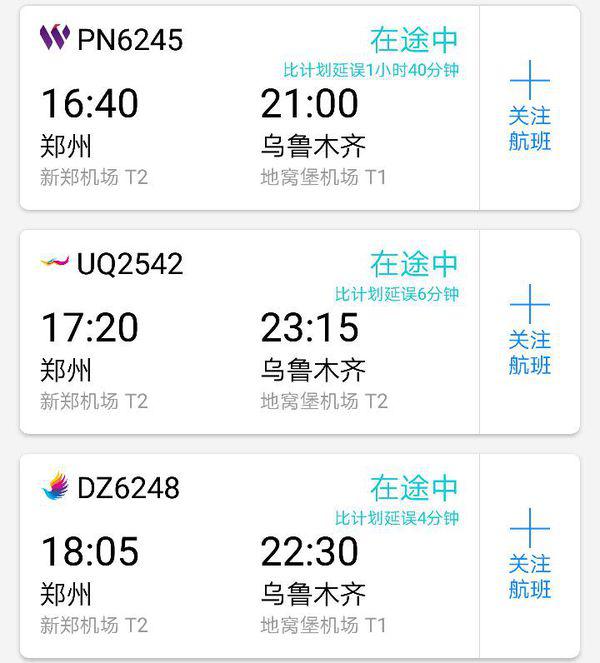Open flight DZ6248 details card
600x663 pixels.
click(x=250, y=556)
